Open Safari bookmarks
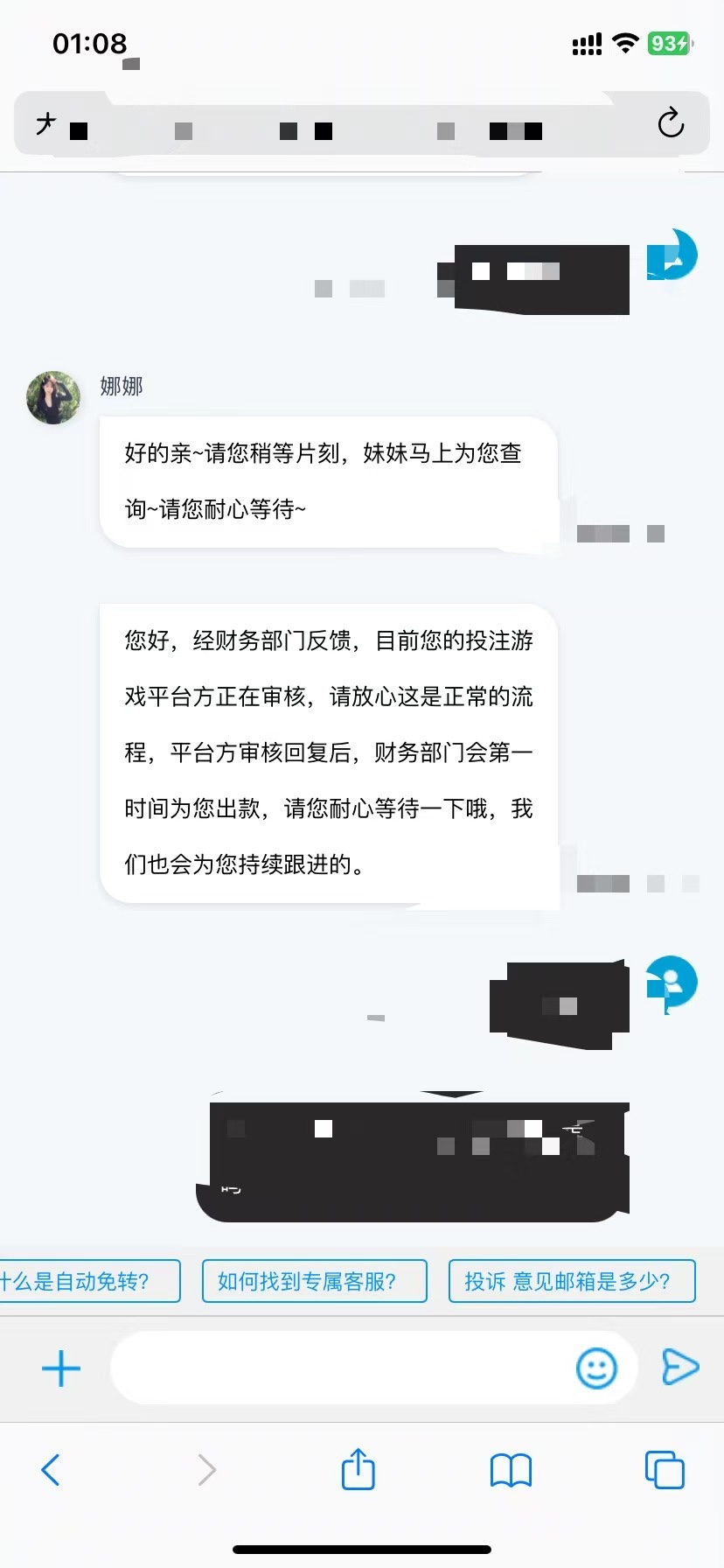Viewport: 724px width, 1568px height. coord(511,1470)
